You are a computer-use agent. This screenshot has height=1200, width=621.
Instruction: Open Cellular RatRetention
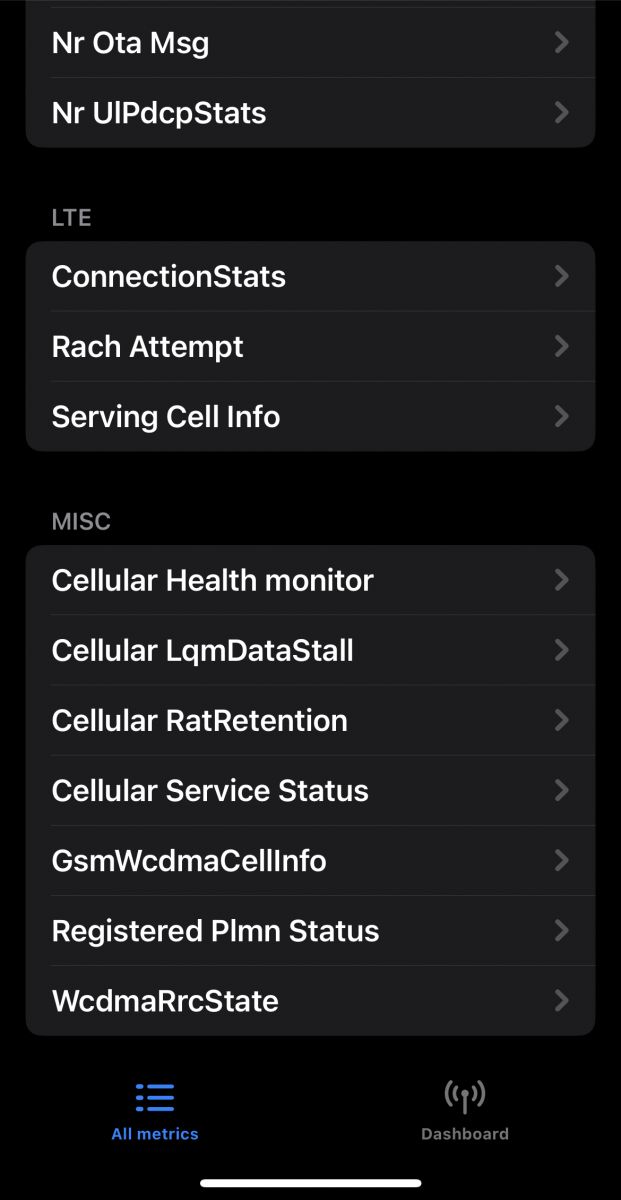(310, 720)
